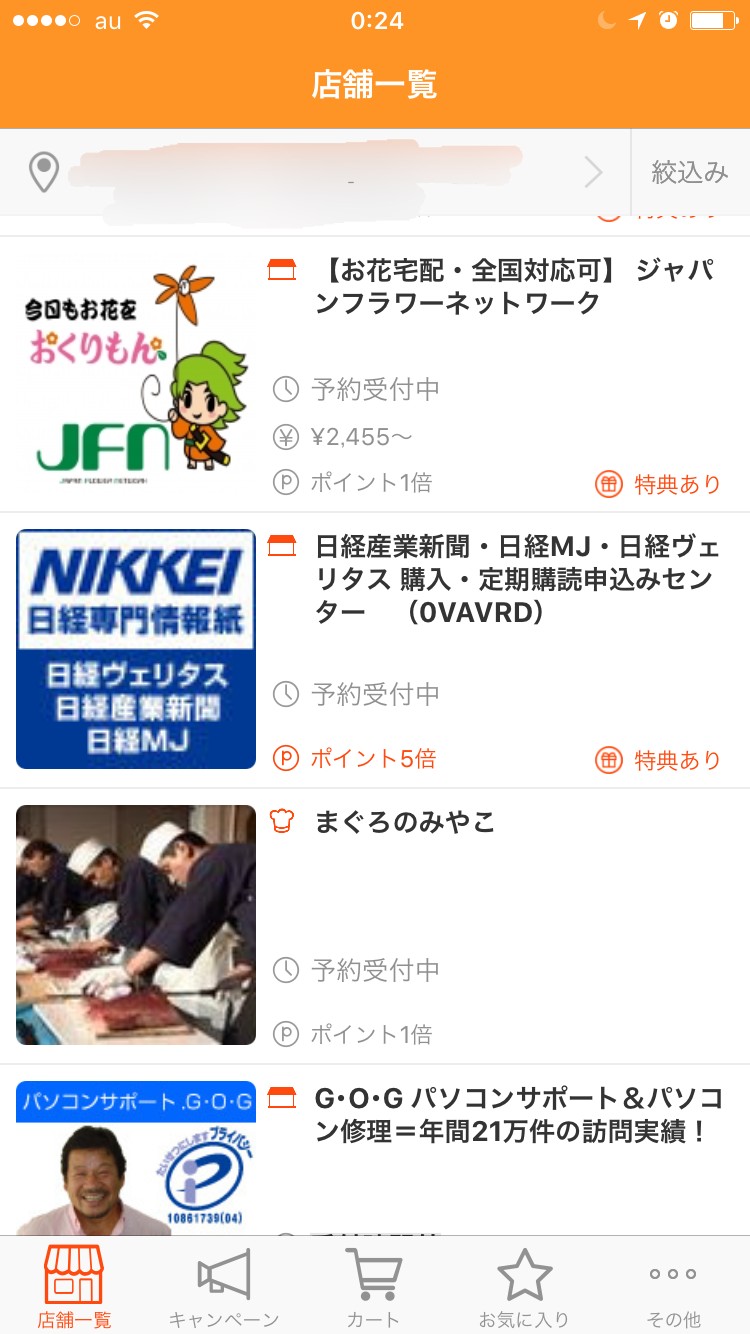Switch to the 店舗一覧 tab

74,1286
